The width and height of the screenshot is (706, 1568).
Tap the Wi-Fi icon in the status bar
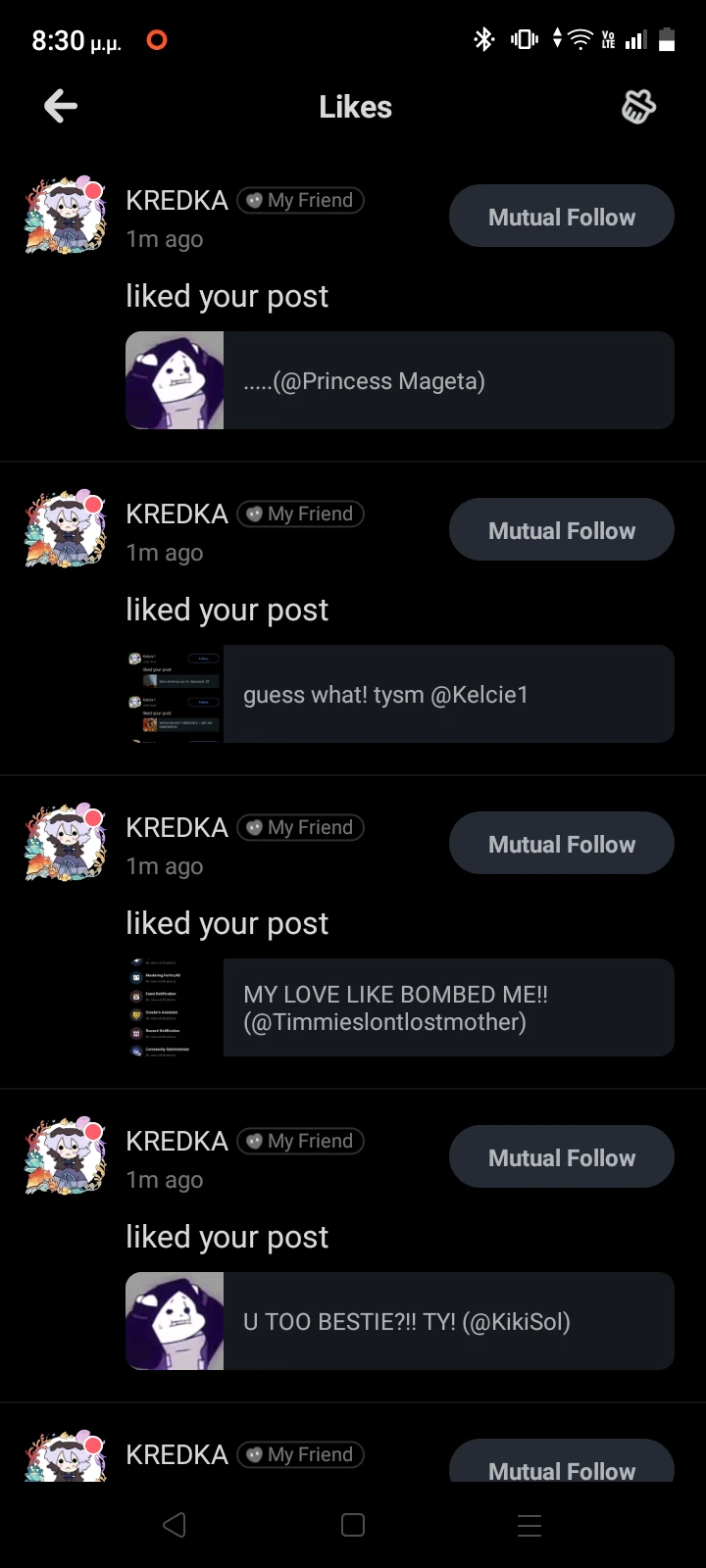580,39
